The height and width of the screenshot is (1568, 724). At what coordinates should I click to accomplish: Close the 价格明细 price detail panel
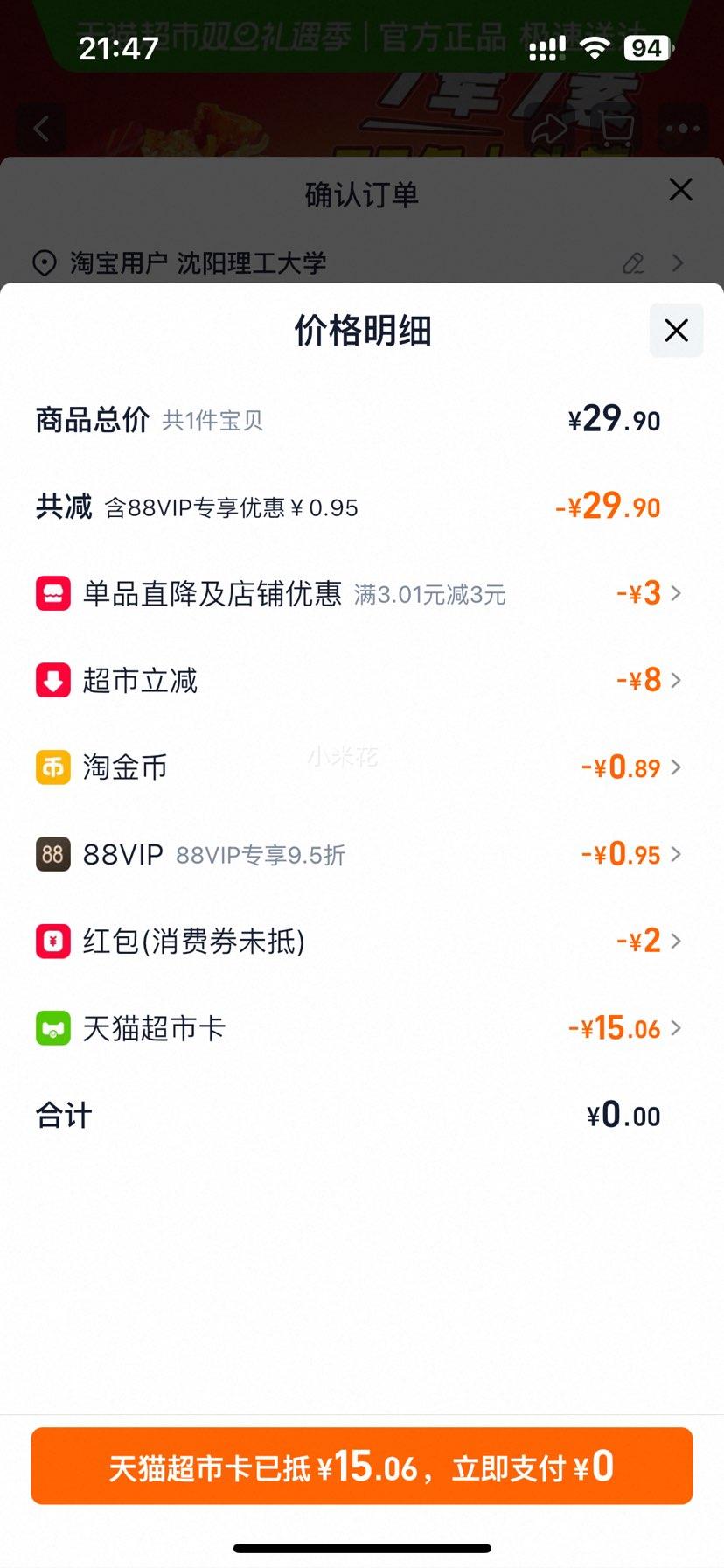[675, 331]
